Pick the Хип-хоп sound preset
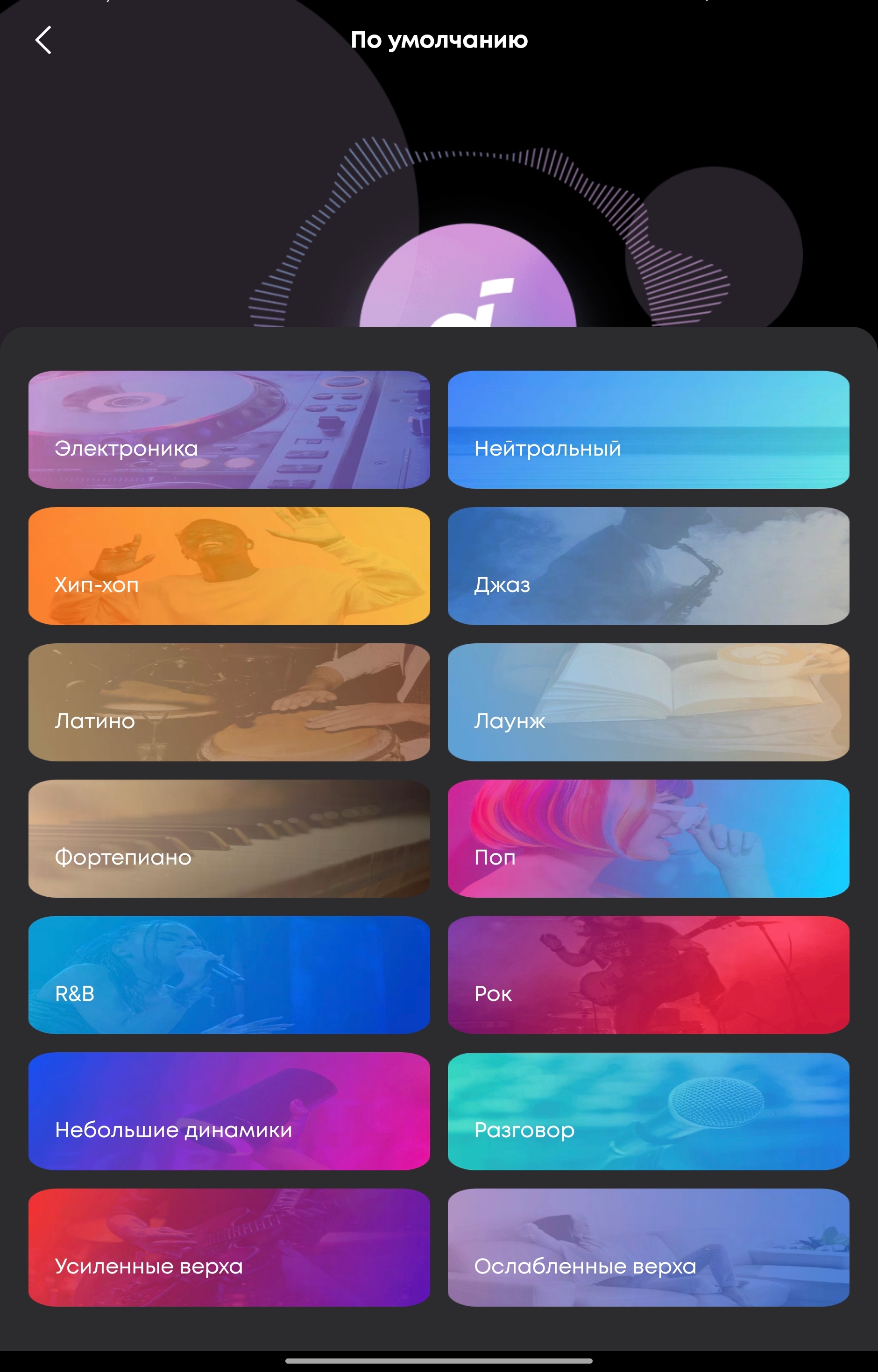878x1372 pixels. pyautogui.click(x=229, y=566)
